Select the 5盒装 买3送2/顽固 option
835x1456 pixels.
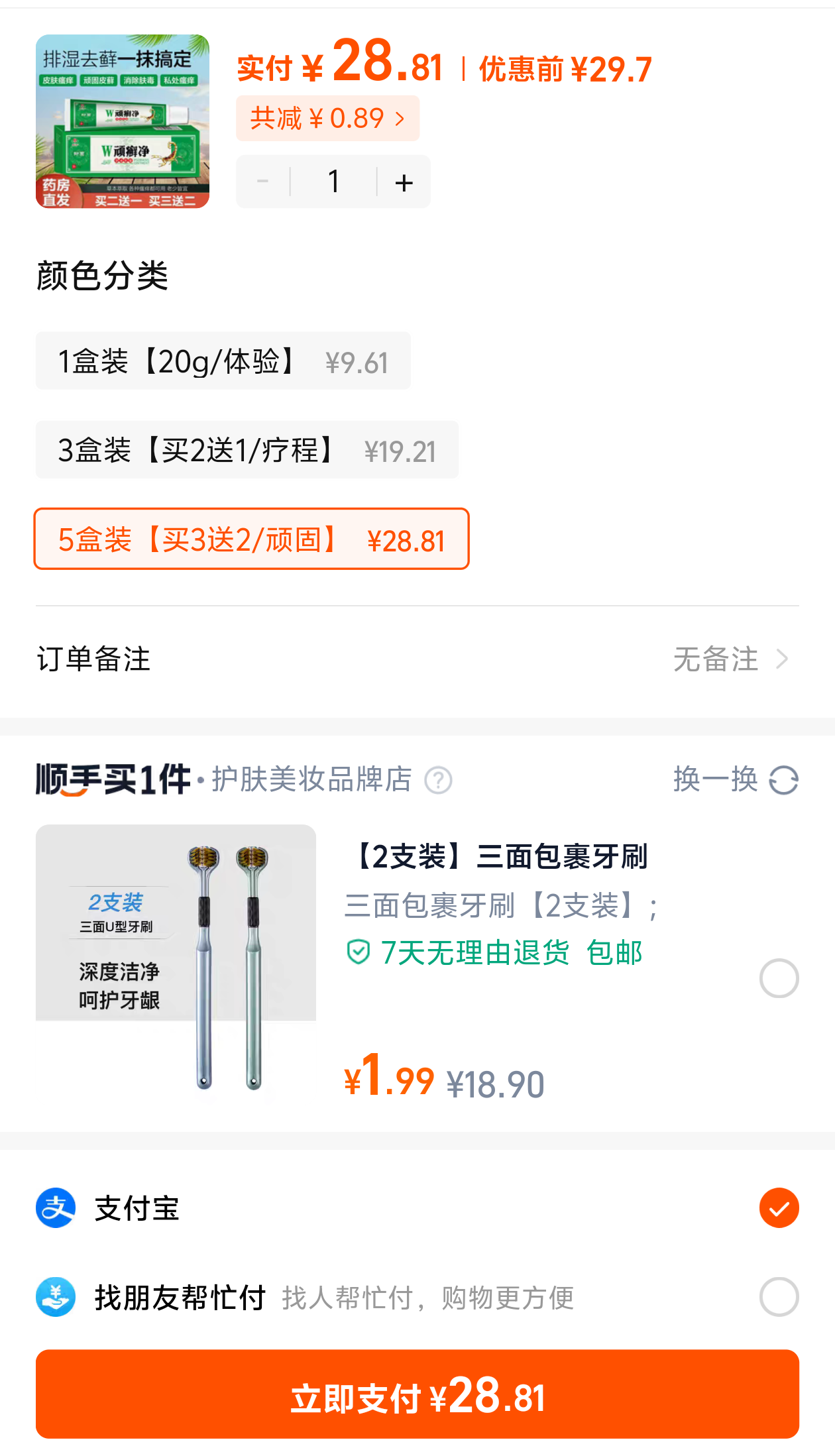click(x=251, y=539)
